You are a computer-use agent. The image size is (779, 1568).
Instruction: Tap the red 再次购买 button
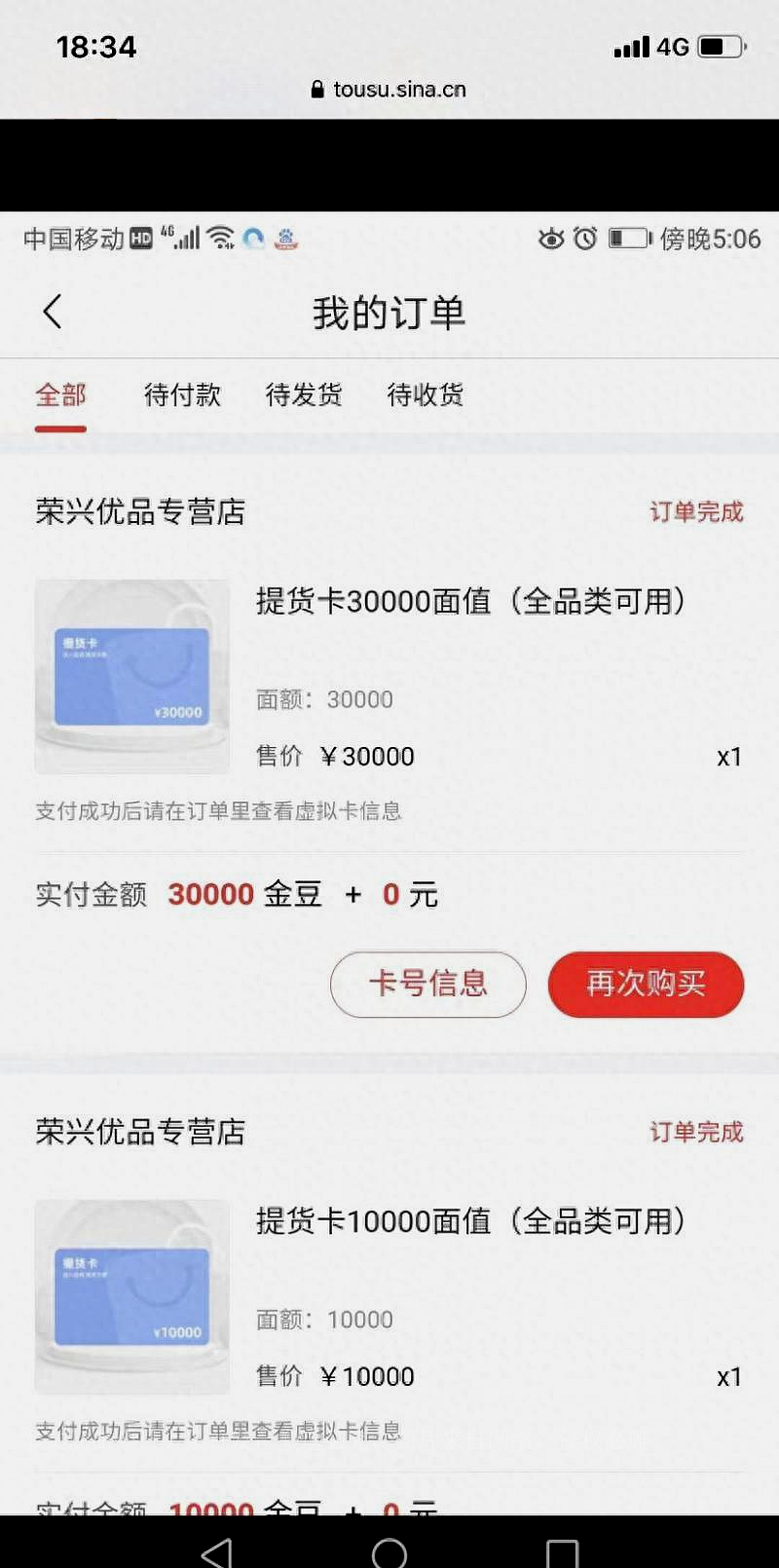tap(646, 985)
